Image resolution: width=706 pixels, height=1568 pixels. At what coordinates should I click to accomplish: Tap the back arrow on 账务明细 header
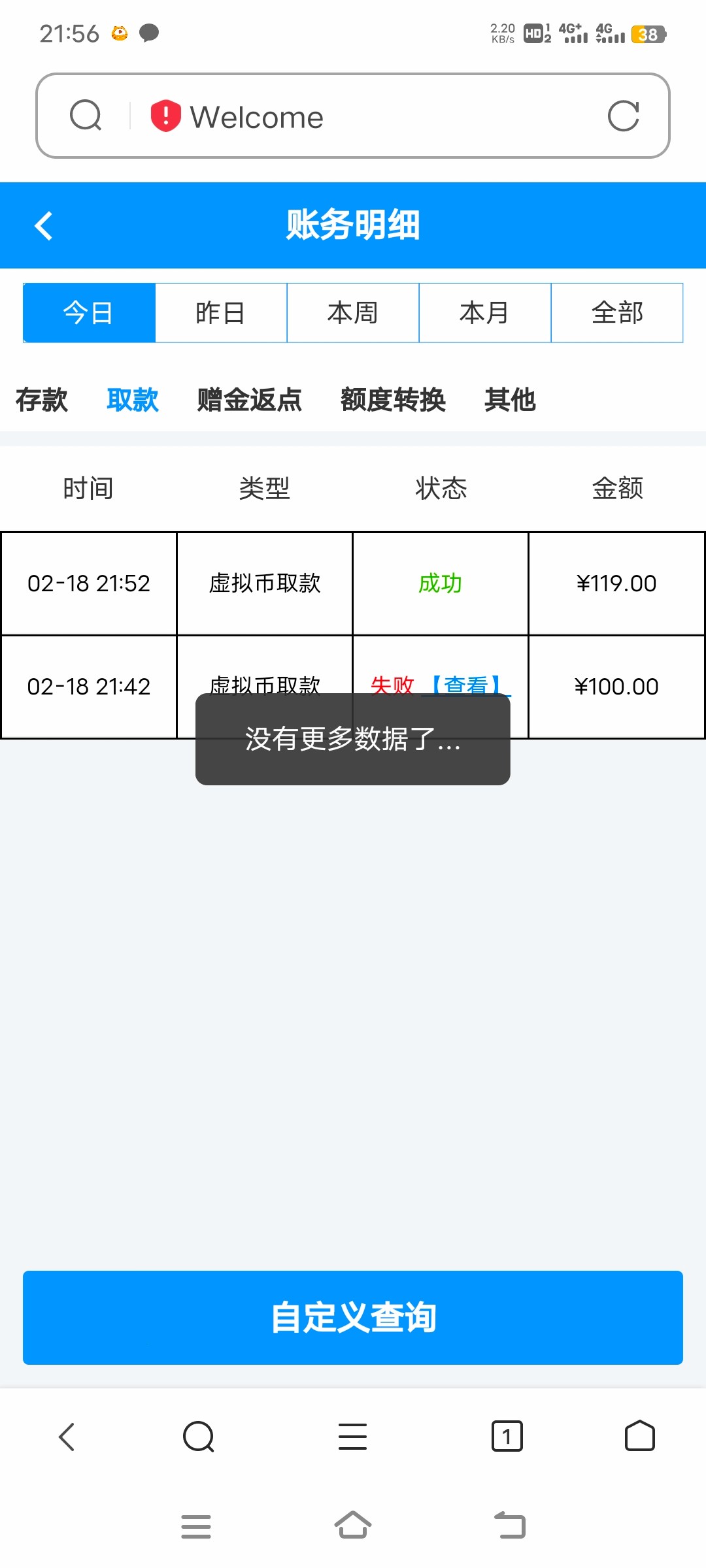point(43,225)
